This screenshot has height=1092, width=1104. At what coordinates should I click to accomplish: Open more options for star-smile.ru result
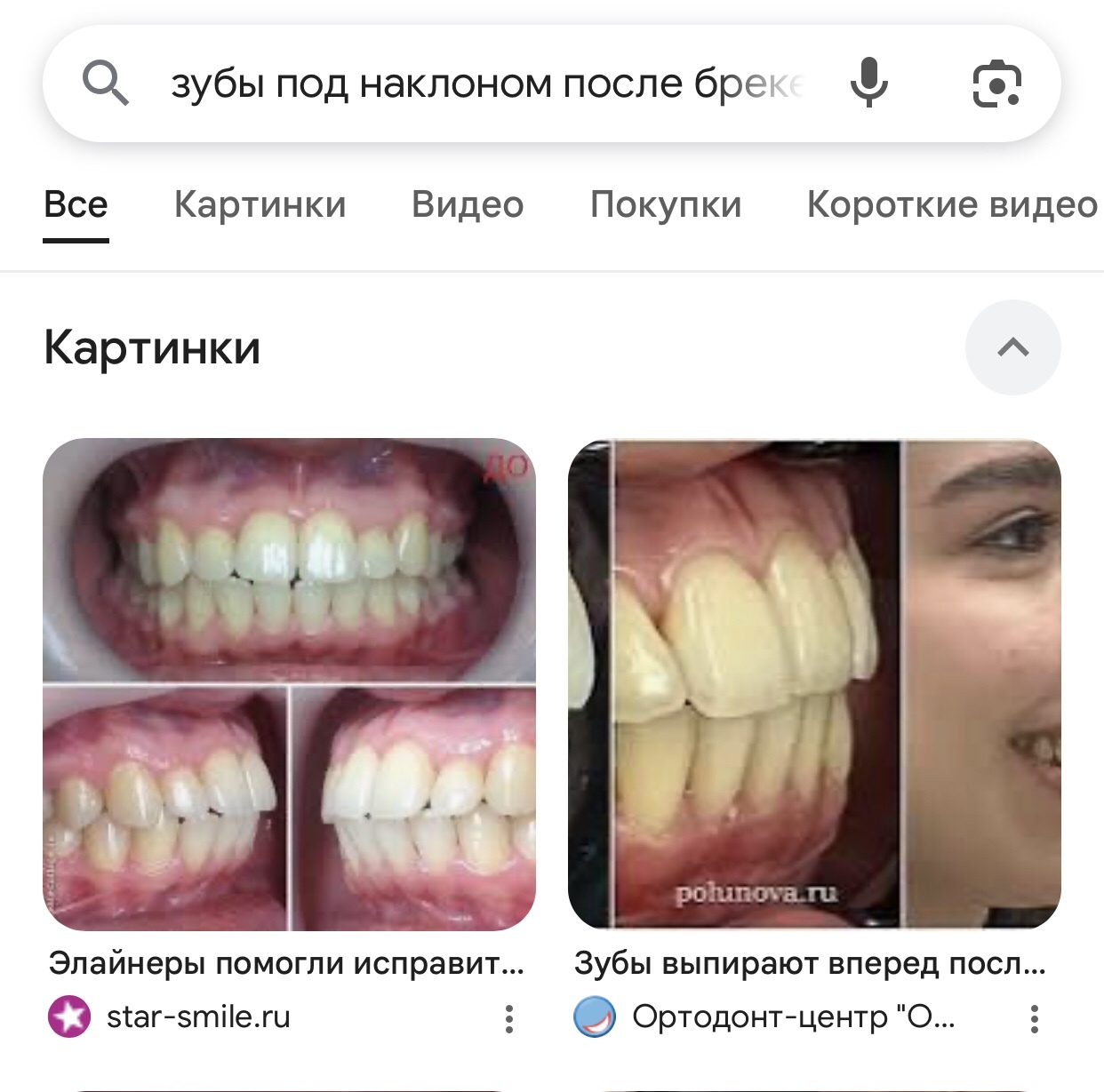508,1018
